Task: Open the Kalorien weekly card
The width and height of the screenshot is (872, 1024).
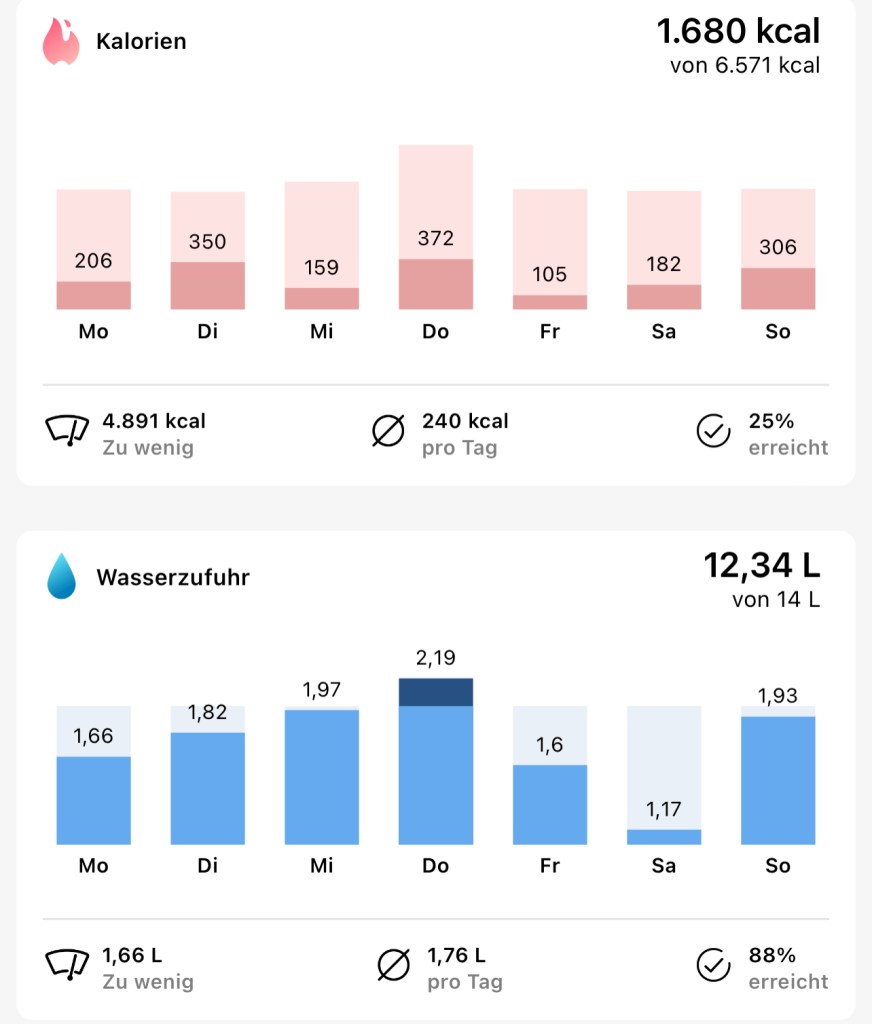Action: [141, 42]
